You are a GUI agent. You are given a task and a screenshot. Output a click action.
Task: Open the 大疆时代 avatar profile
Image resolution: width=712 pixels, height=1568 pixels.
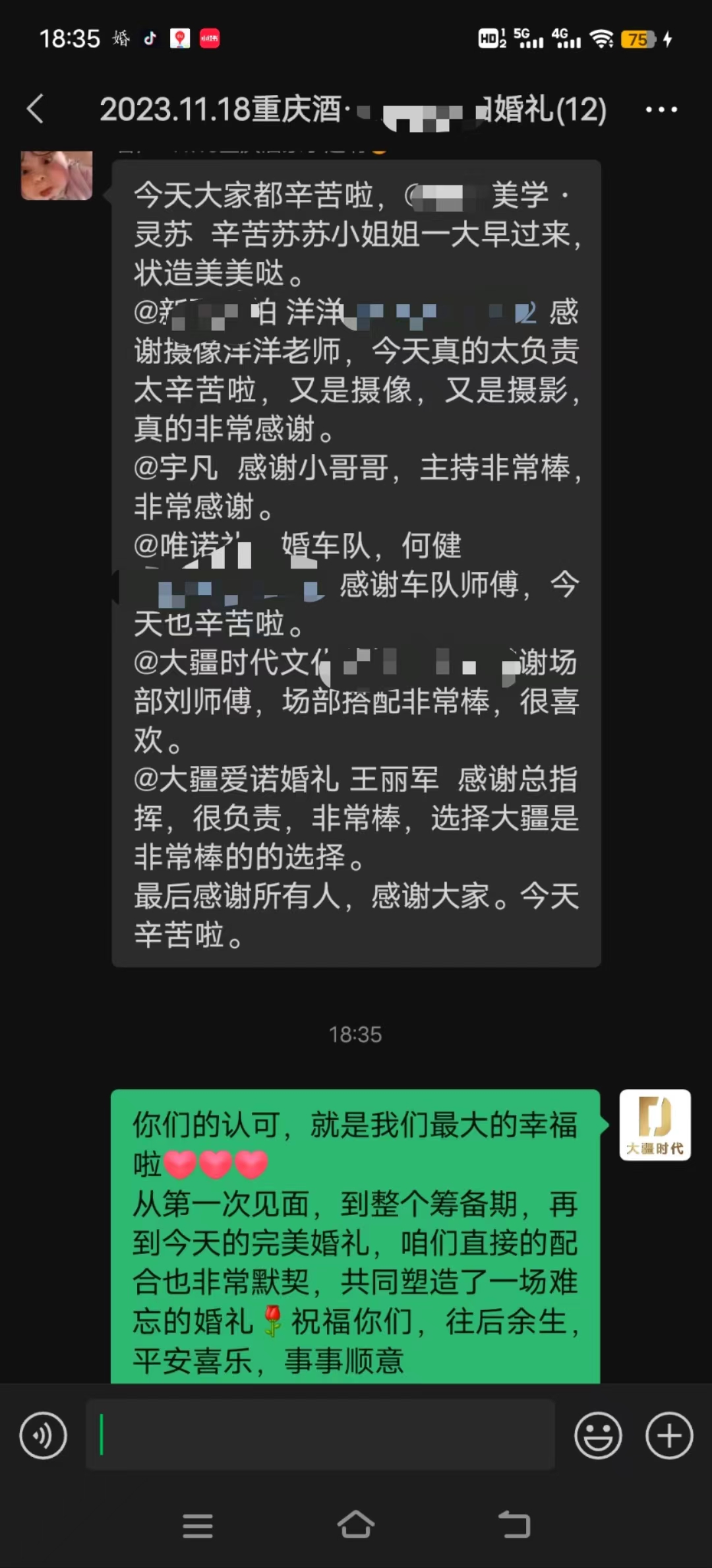[x=655, y=1125]
